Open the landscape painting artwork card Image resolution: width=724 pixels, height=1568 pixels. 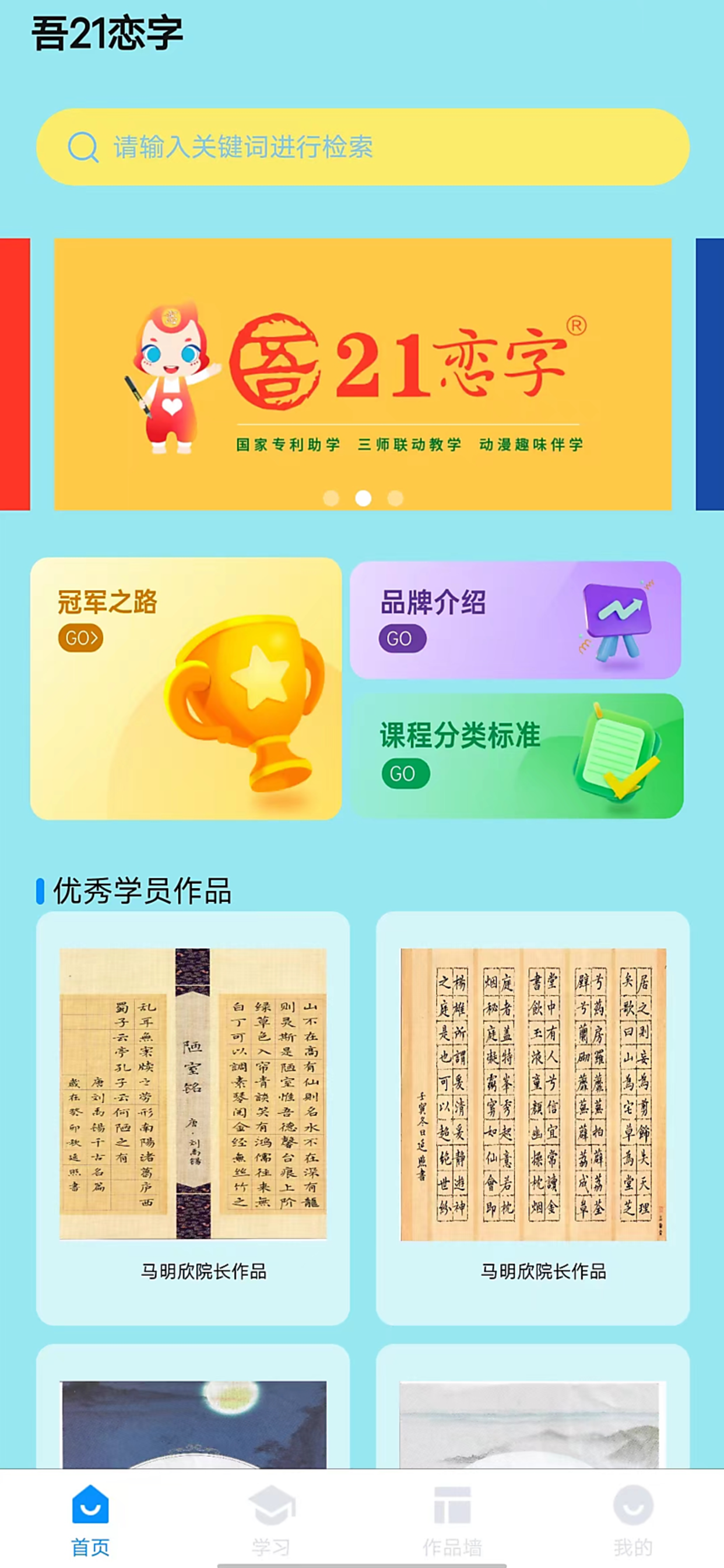(x=532, y=1423)
